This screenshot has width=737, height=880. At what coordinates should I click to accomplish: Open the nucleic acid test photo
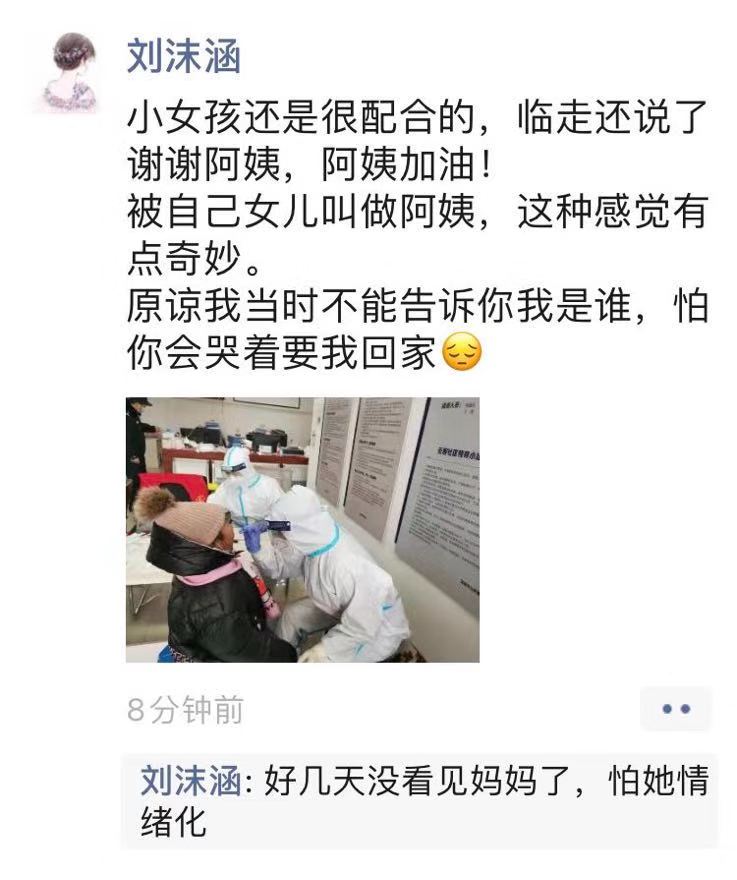coord(302,529)
